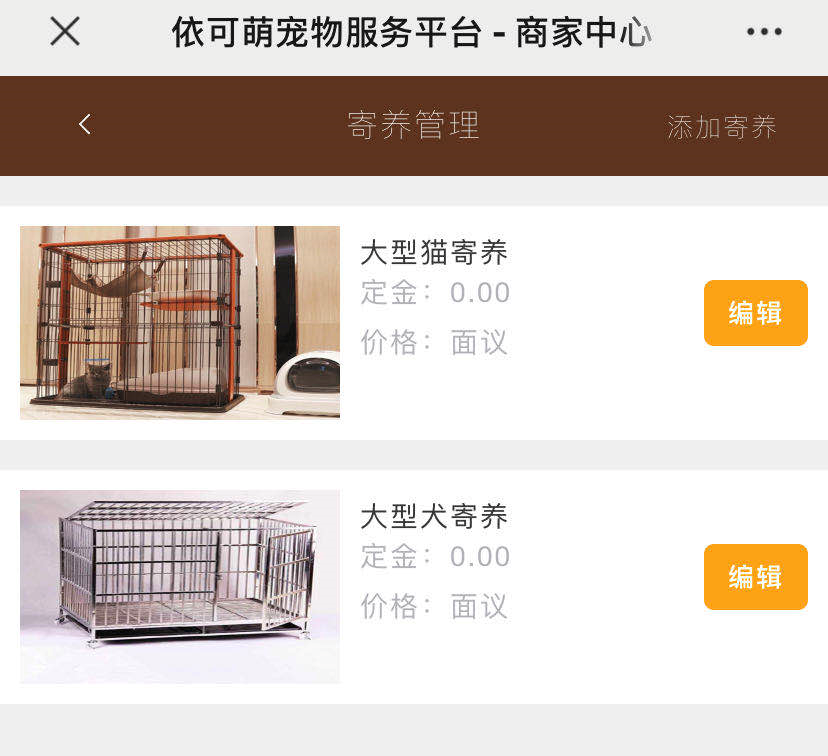Open the 大型猫寄养 cage photo
828x756 pixels.
180,322
